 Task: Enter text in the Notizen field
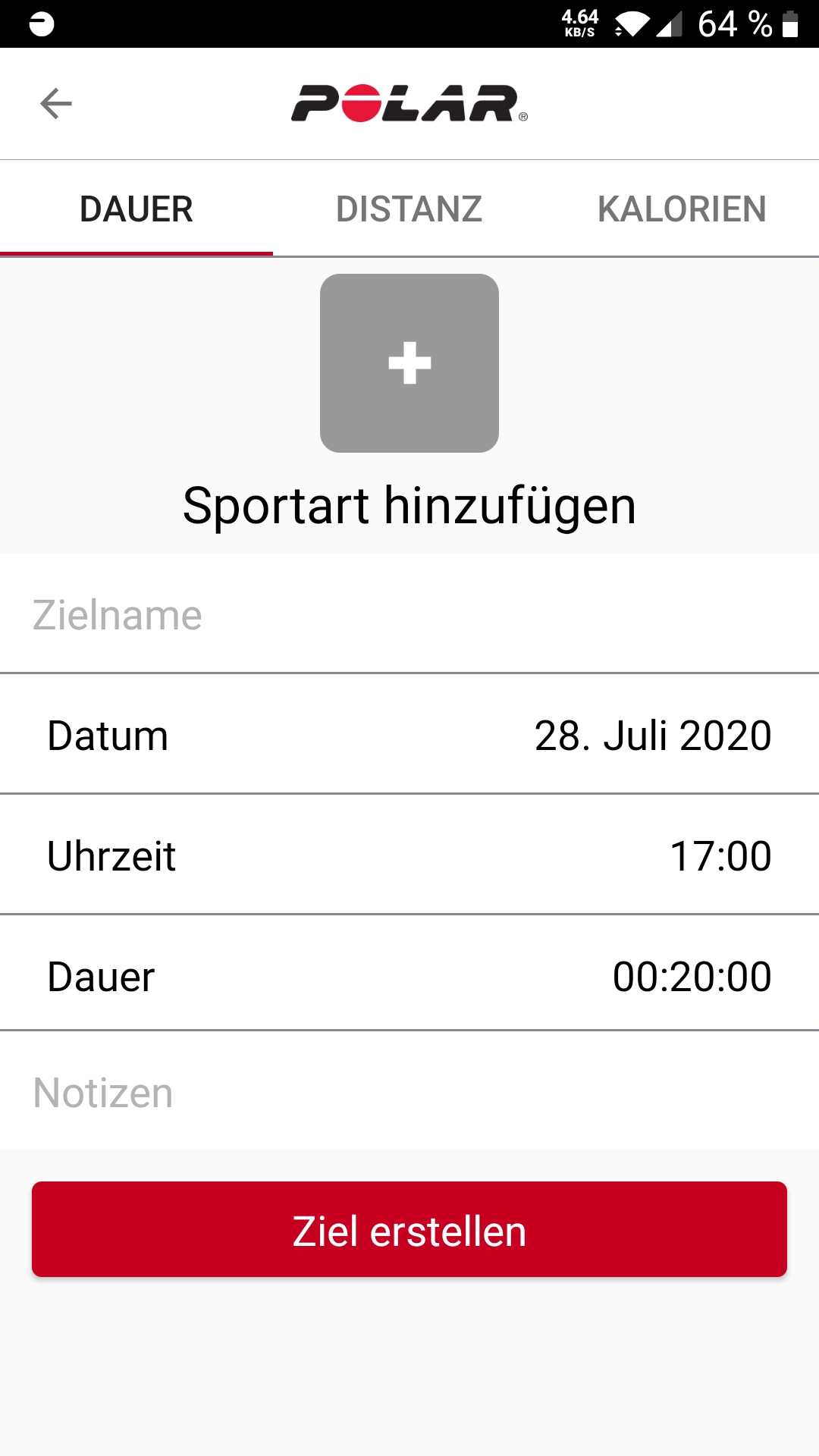409,1093
